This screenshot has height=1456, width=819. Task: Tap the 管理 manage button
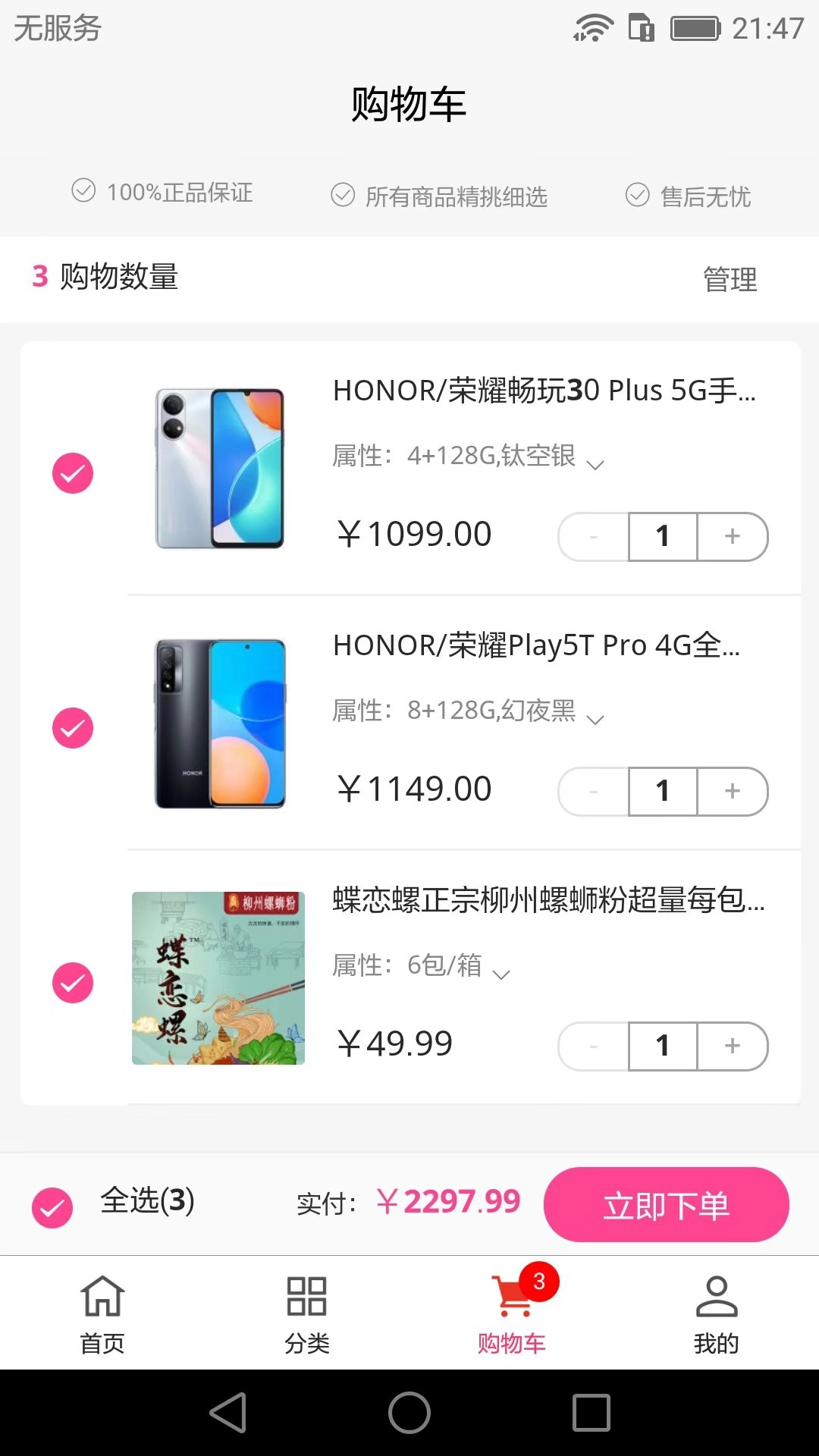click(x=729, y=280)
